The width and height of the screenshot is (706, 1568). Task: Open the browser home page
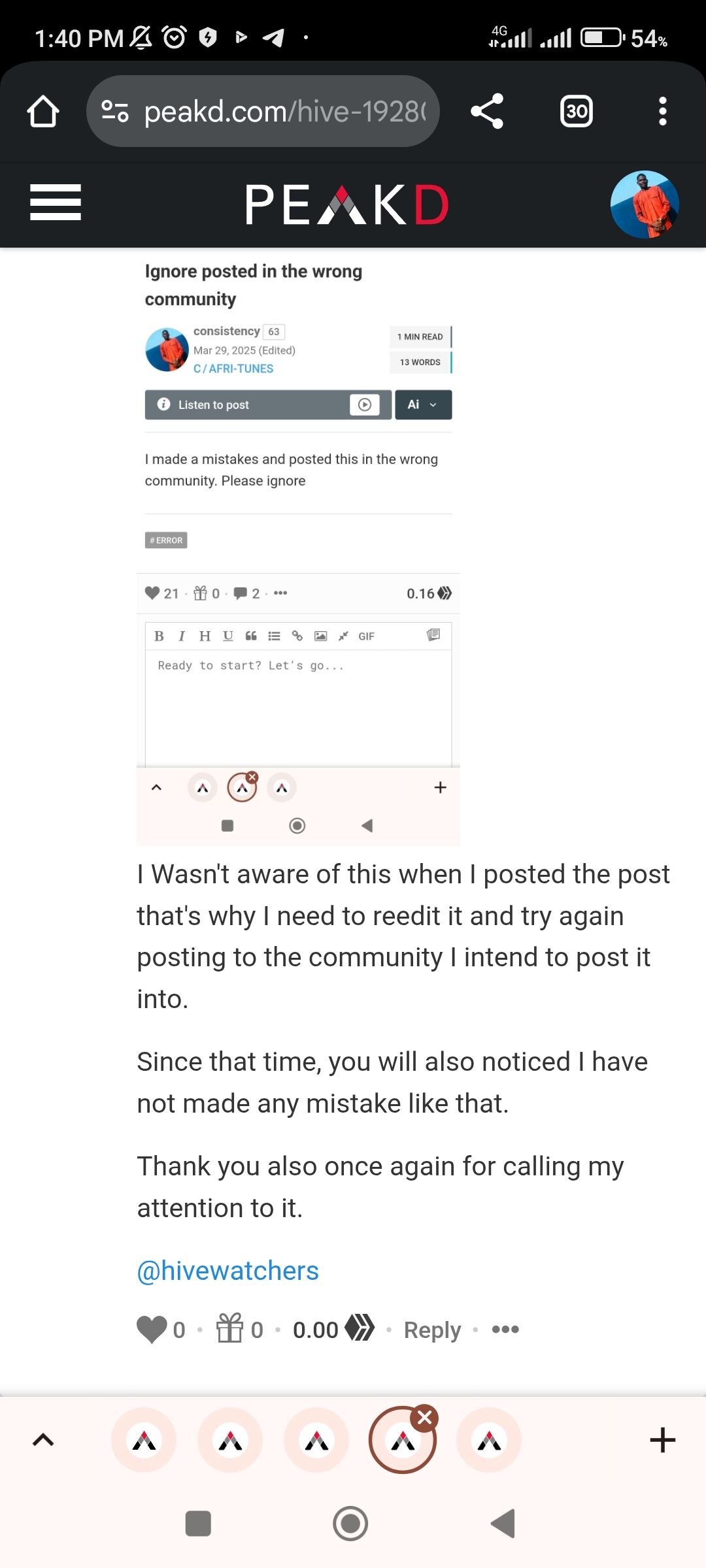tap(43, 111)
